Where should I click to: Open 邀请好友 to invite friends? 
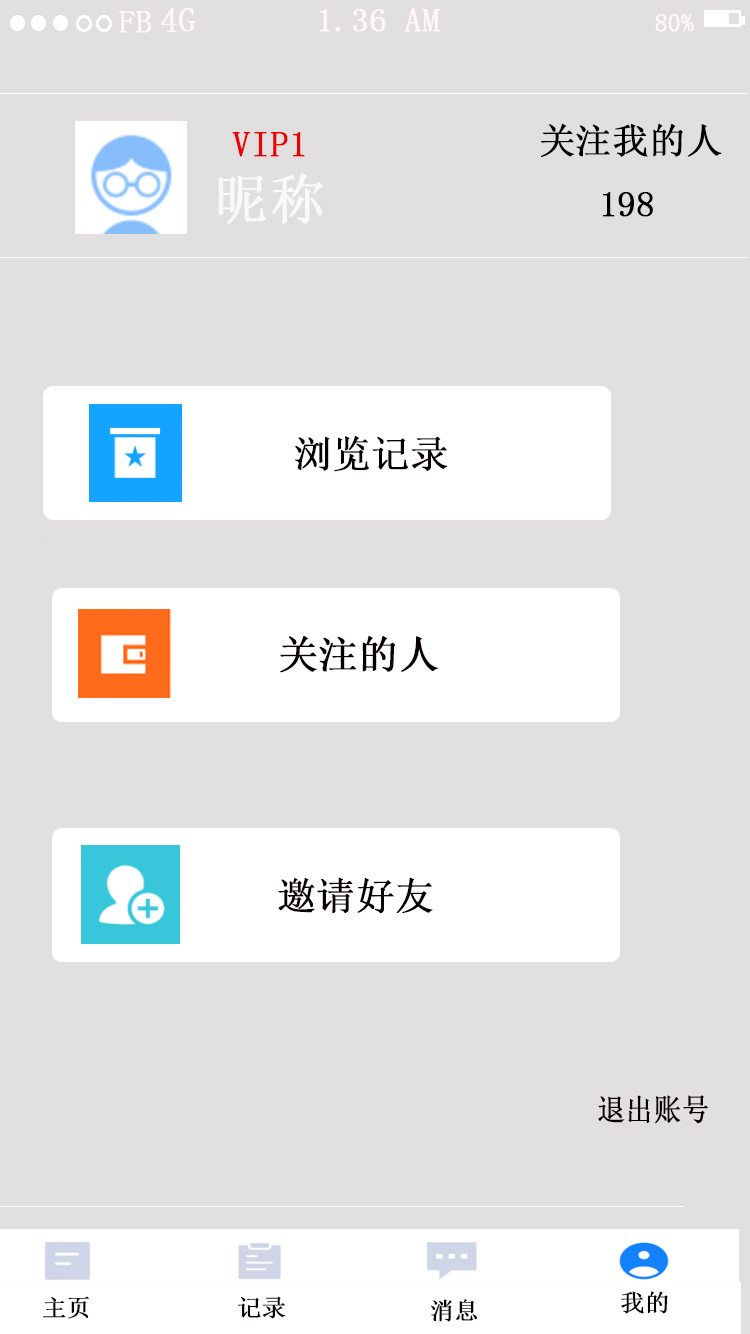[336, 895]
